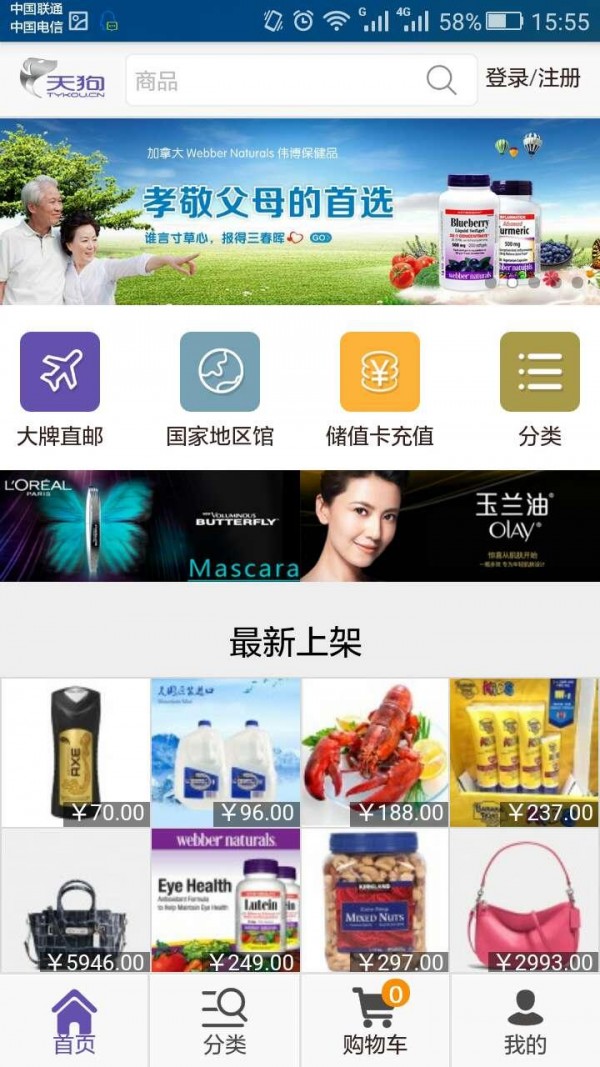The image size is (600, 1067).
Task: Open 国家地区馆 section
Action: (220, 388)
